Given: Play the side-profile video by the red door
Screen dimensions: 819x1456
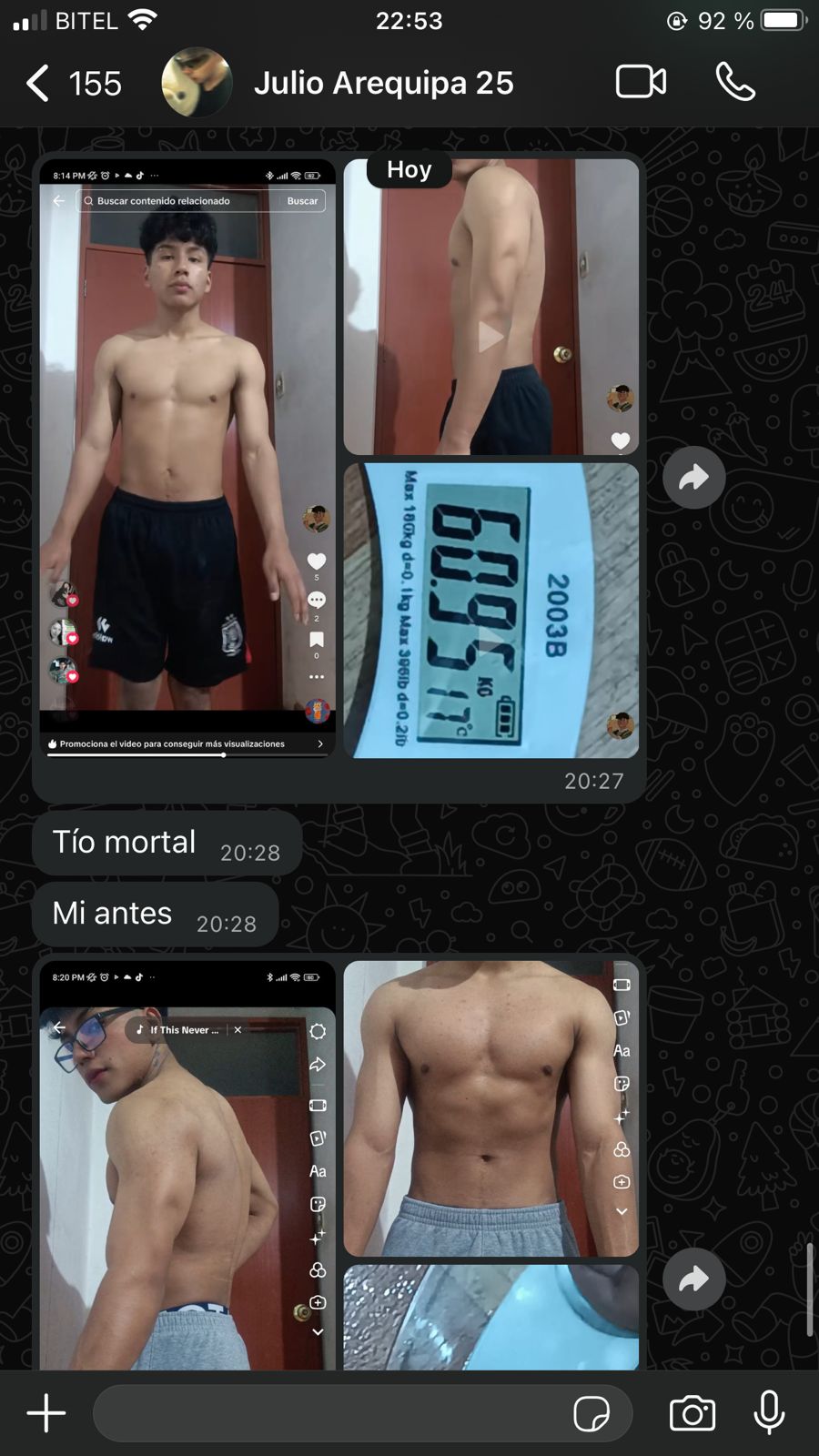Looking at the screenshot, I should (x=491, y=336).
